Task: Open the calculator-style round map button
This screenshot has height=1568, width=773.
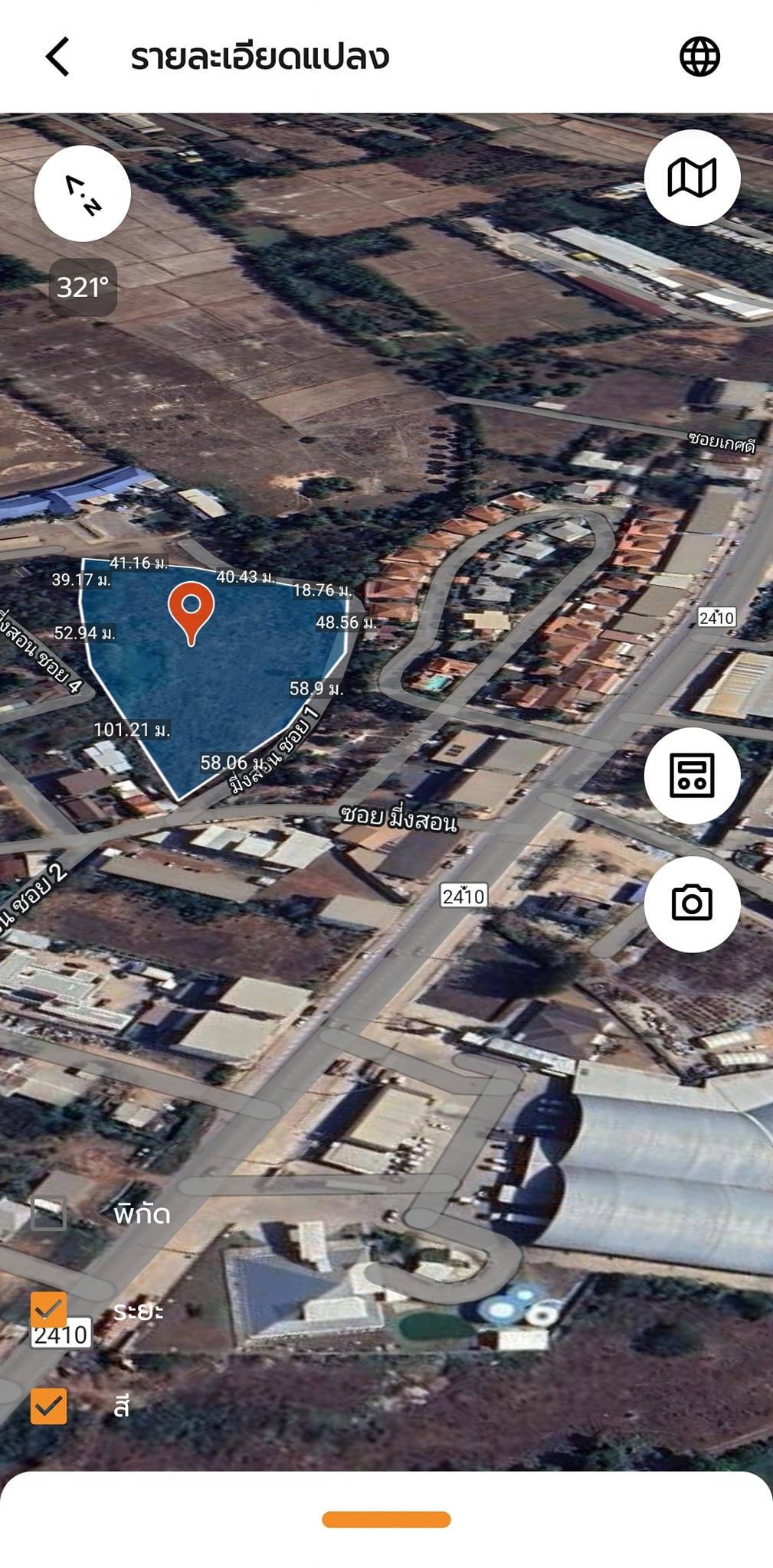Action: [x=692, y=776]
